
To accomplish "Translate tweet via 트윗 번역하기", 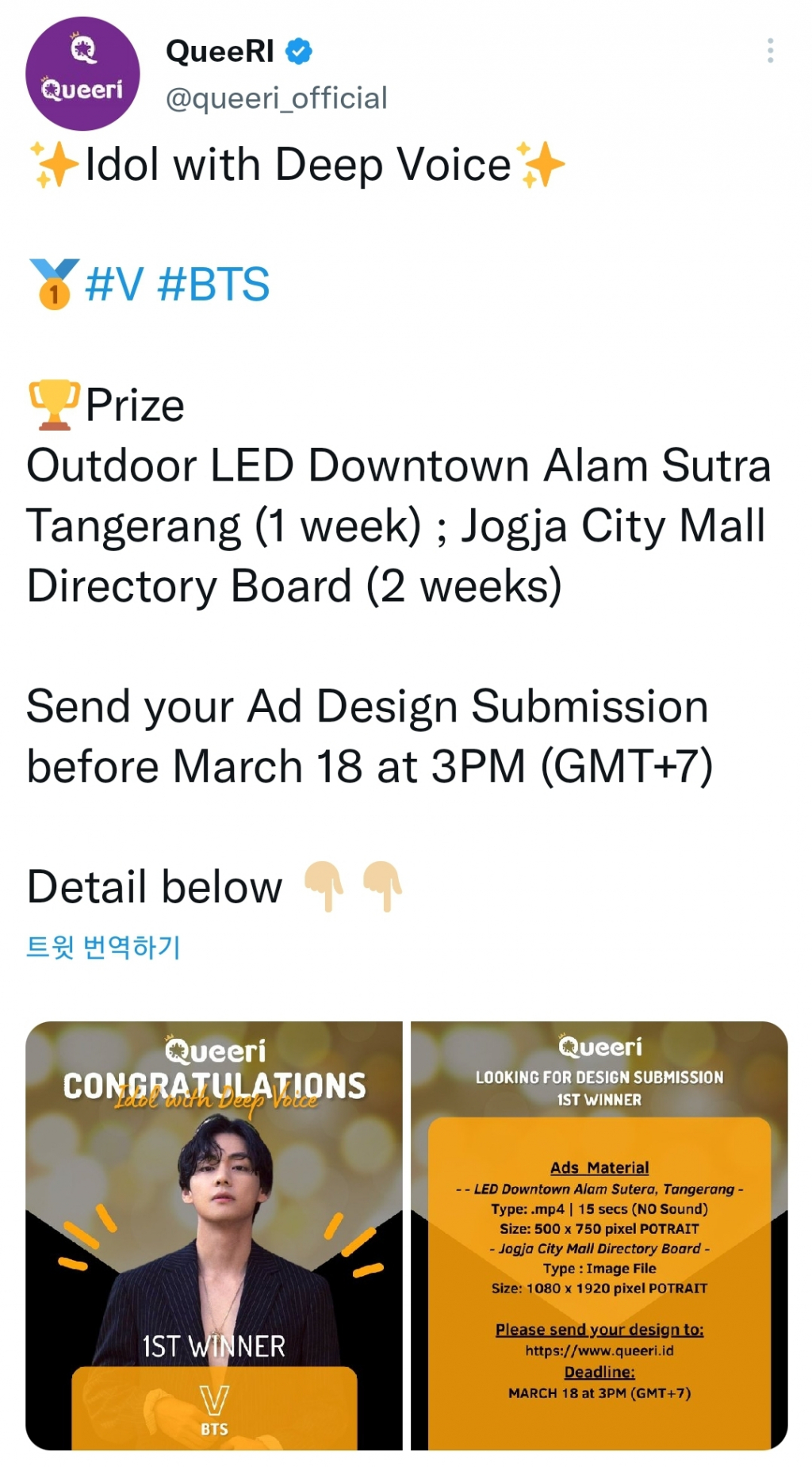I will point(104,947).
